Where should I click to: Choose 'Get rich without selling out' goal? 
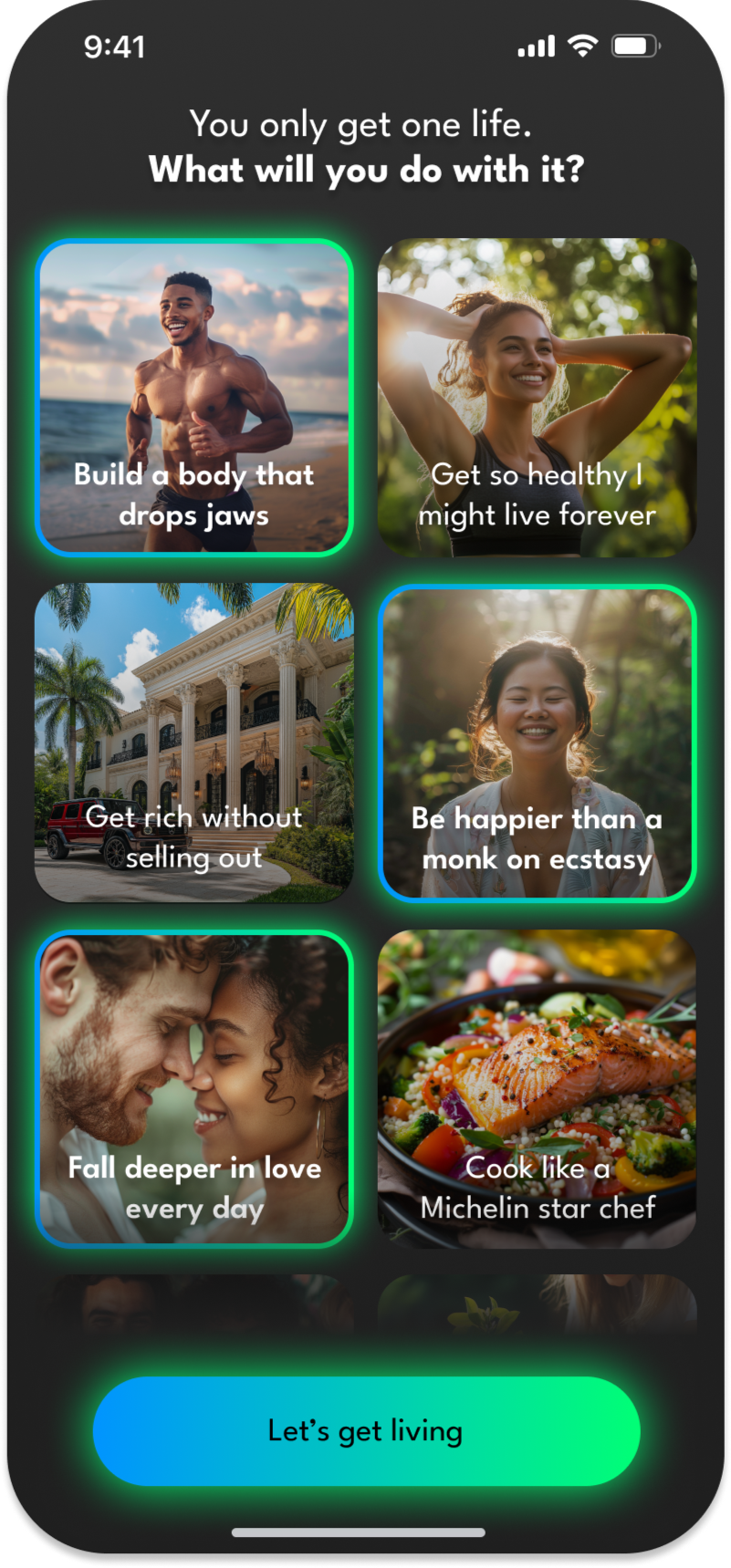[193, 742]
